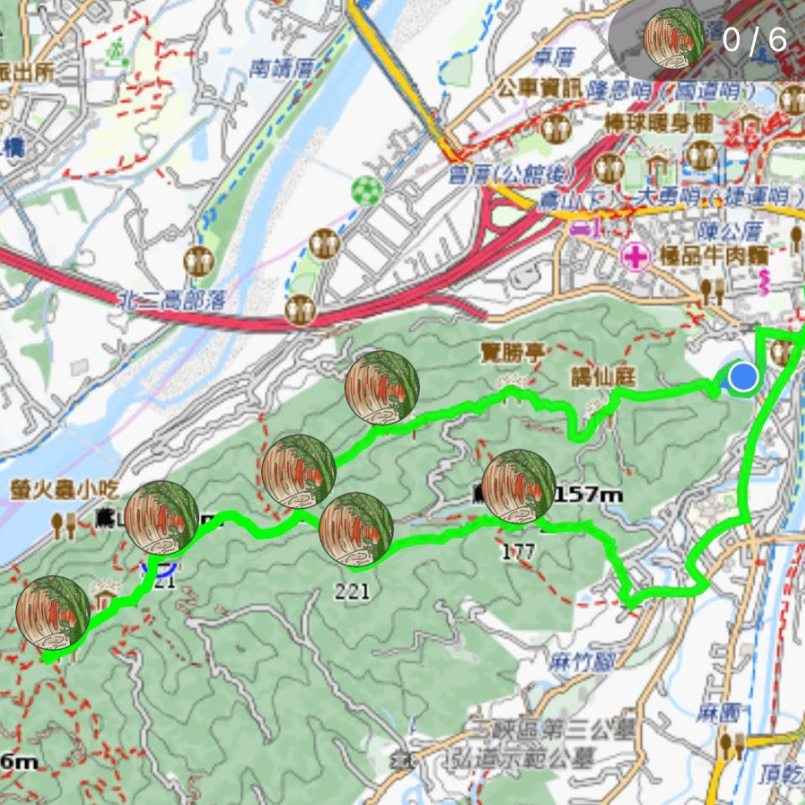The width and height of the screenshot is (805, 805).
Task: Tap the blue current-location dot
Action: [x=742, y=377]
